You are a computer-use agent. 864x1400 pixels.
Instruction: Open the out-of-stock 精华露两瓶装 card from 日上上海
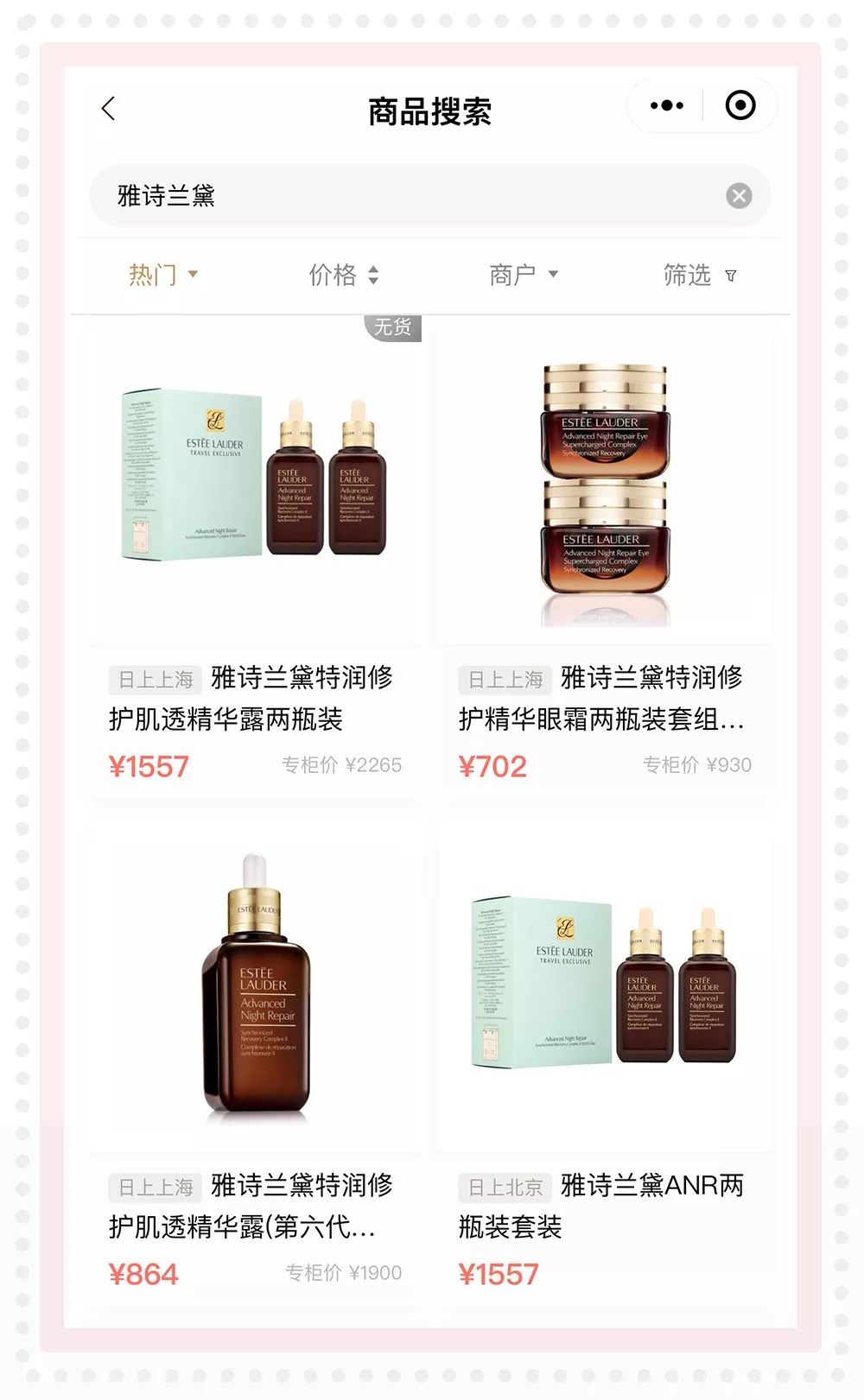click(256, 561)
